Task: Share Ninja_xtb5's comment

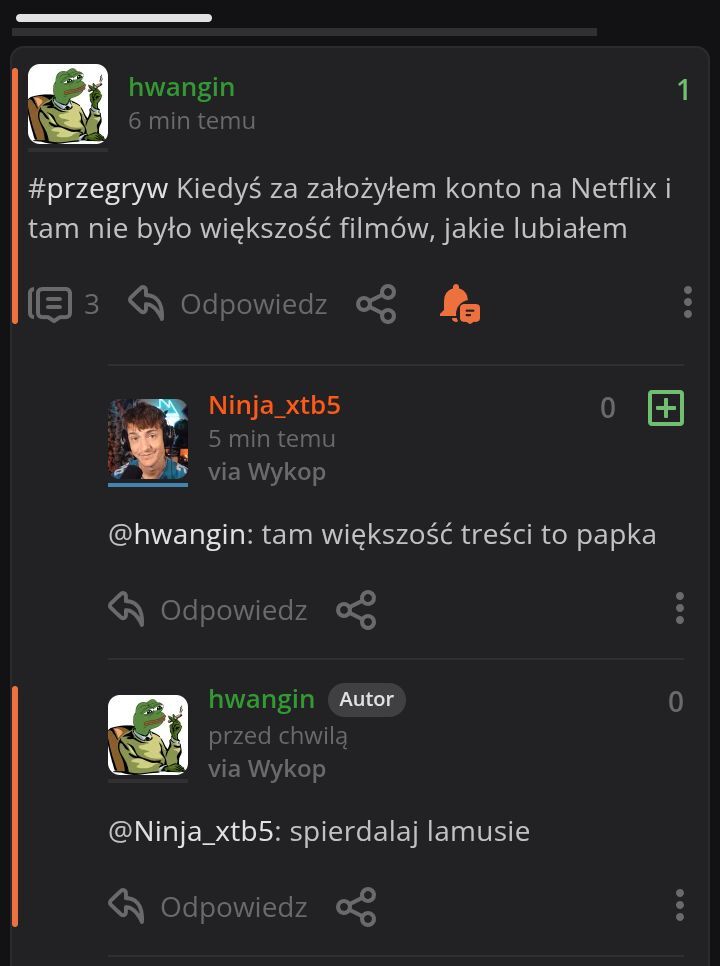Action: click(x=356, y=610)
